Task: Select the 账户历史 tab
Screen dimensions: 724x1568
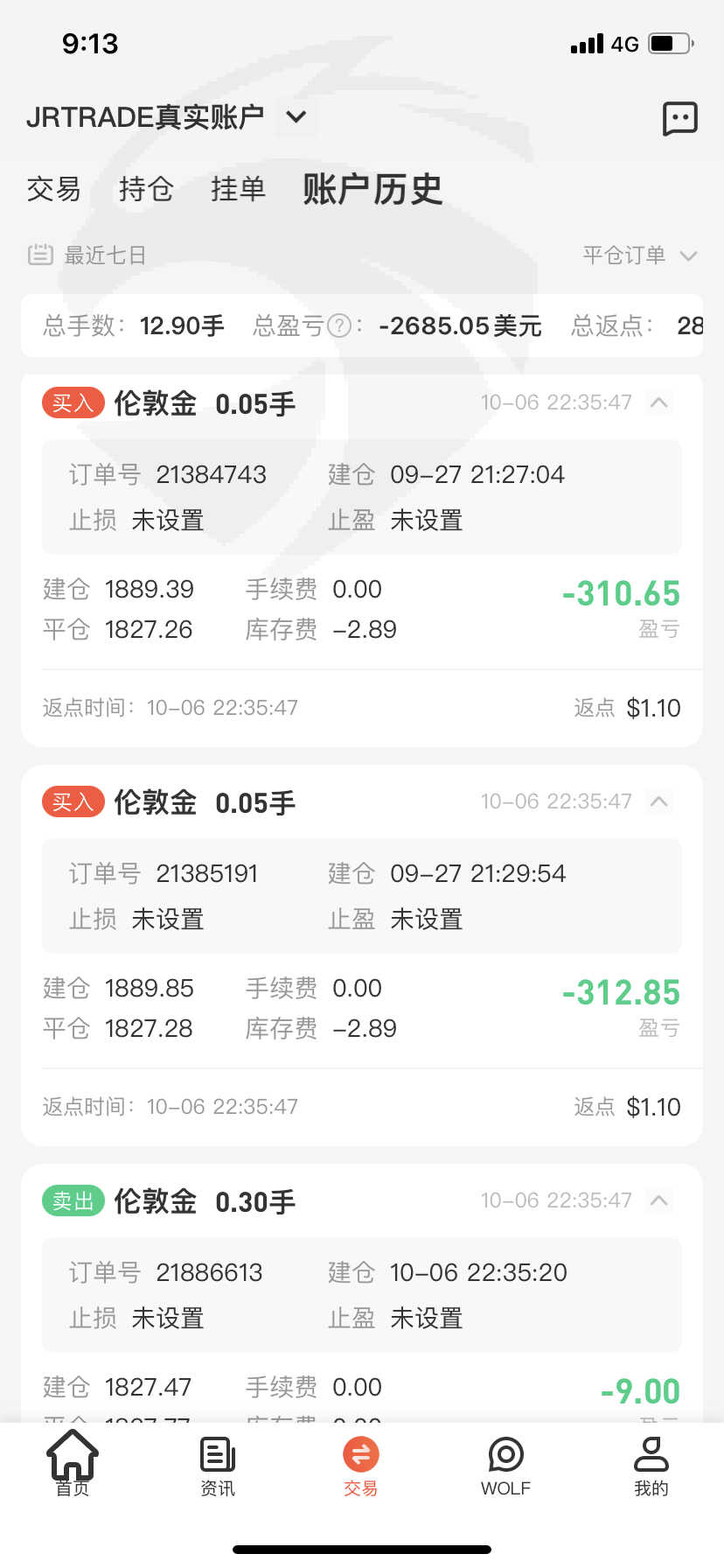Action: point(372,189)
